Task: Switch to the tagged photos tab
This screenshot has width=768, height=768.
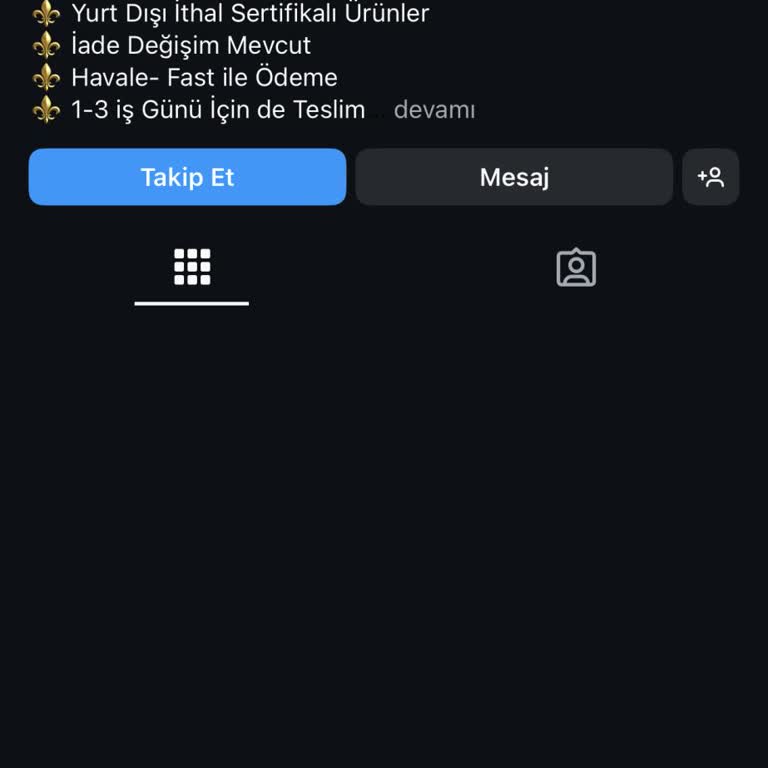Action: pyautogui.click(x=576, y=268)
